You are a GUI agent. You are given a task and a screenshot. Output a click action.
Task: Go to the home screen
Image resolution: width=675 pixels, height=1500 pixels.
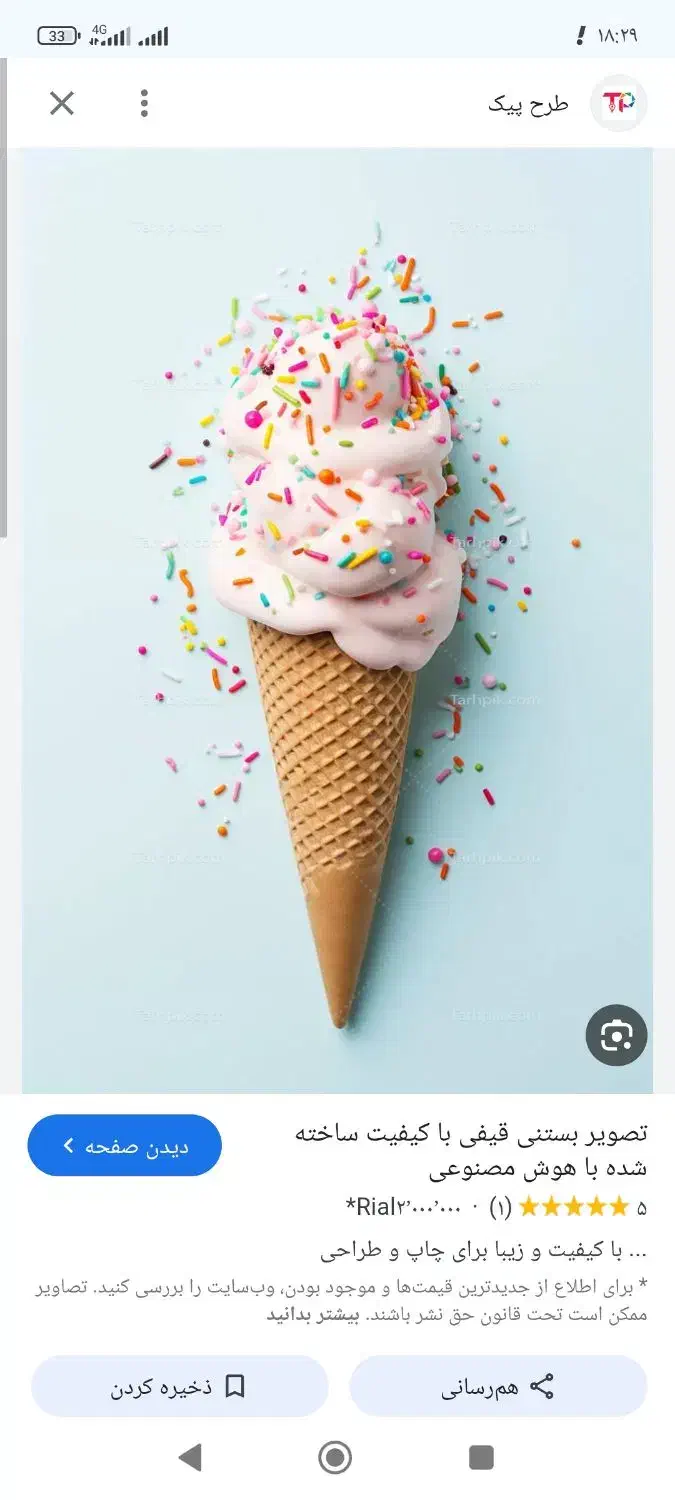point(336,1457)
